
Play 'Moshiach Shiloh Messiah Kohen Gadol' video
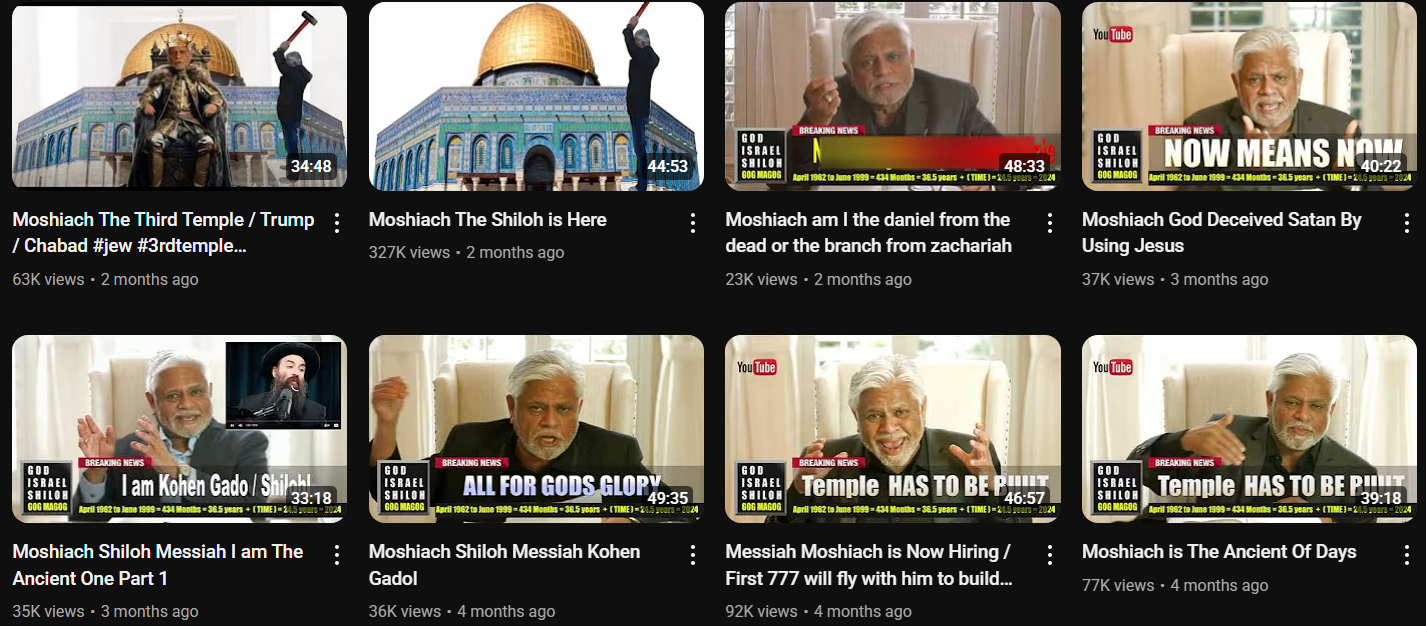536,428
